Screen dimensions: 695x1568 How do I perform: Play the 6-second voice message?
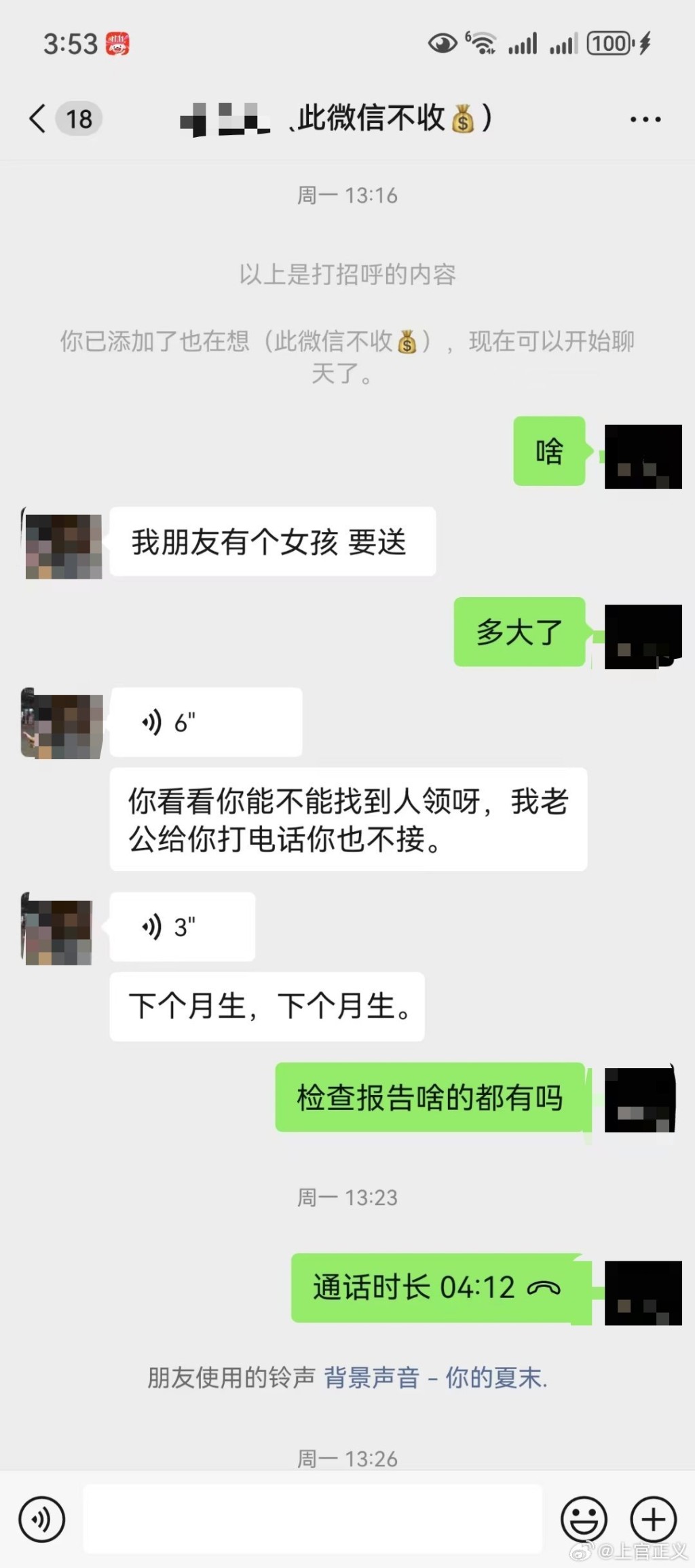(205, 723)
